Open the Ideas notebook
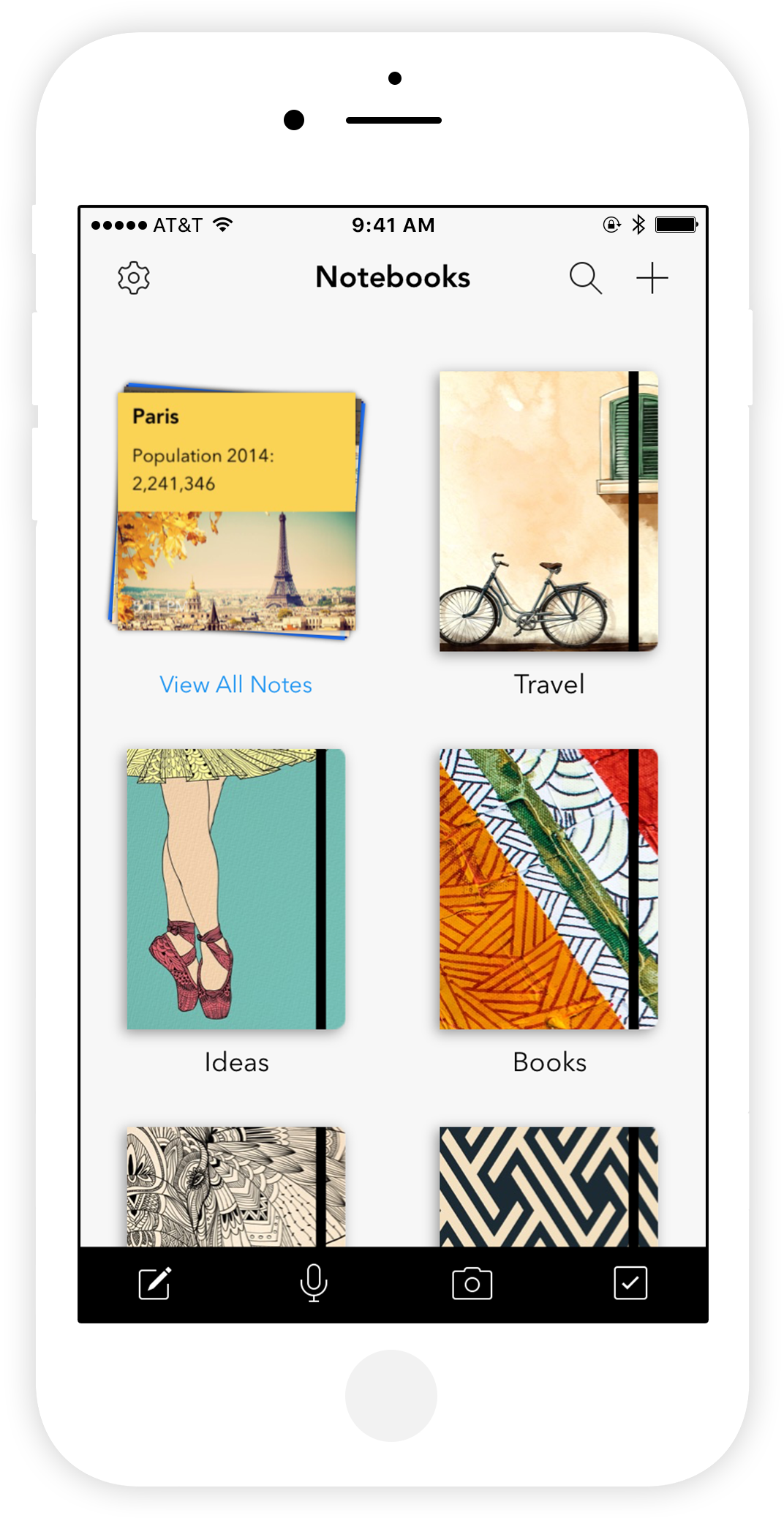 pyautogui.click(x=235, y=889)
